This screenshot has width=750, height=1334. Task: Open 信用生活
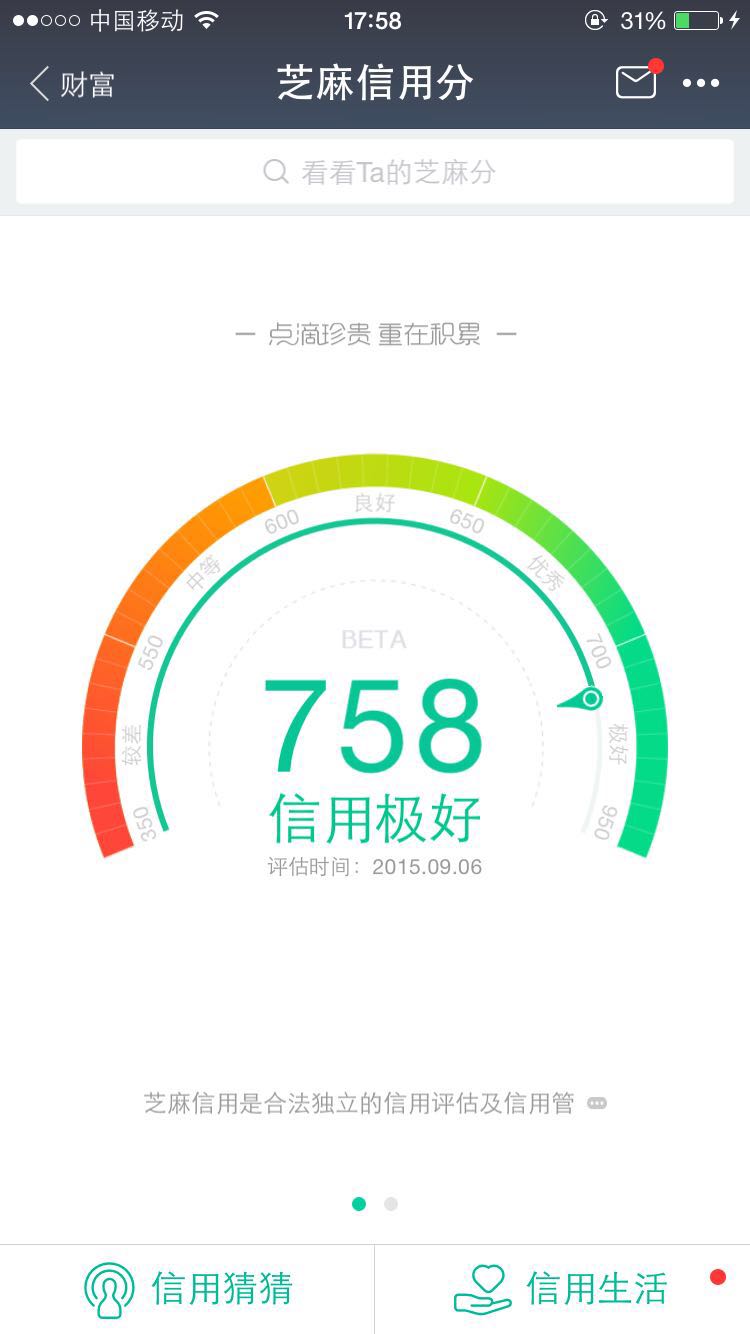(x=563, y=1288)
